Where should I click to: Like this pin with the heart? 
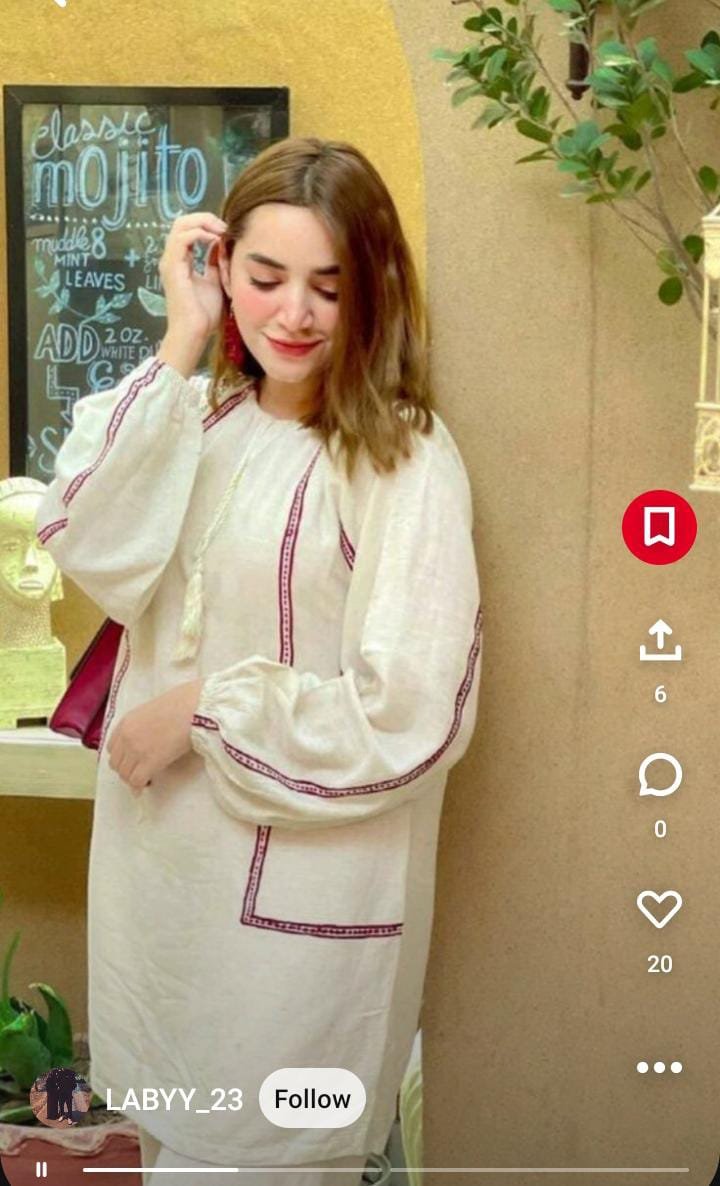tap(659, 909)
